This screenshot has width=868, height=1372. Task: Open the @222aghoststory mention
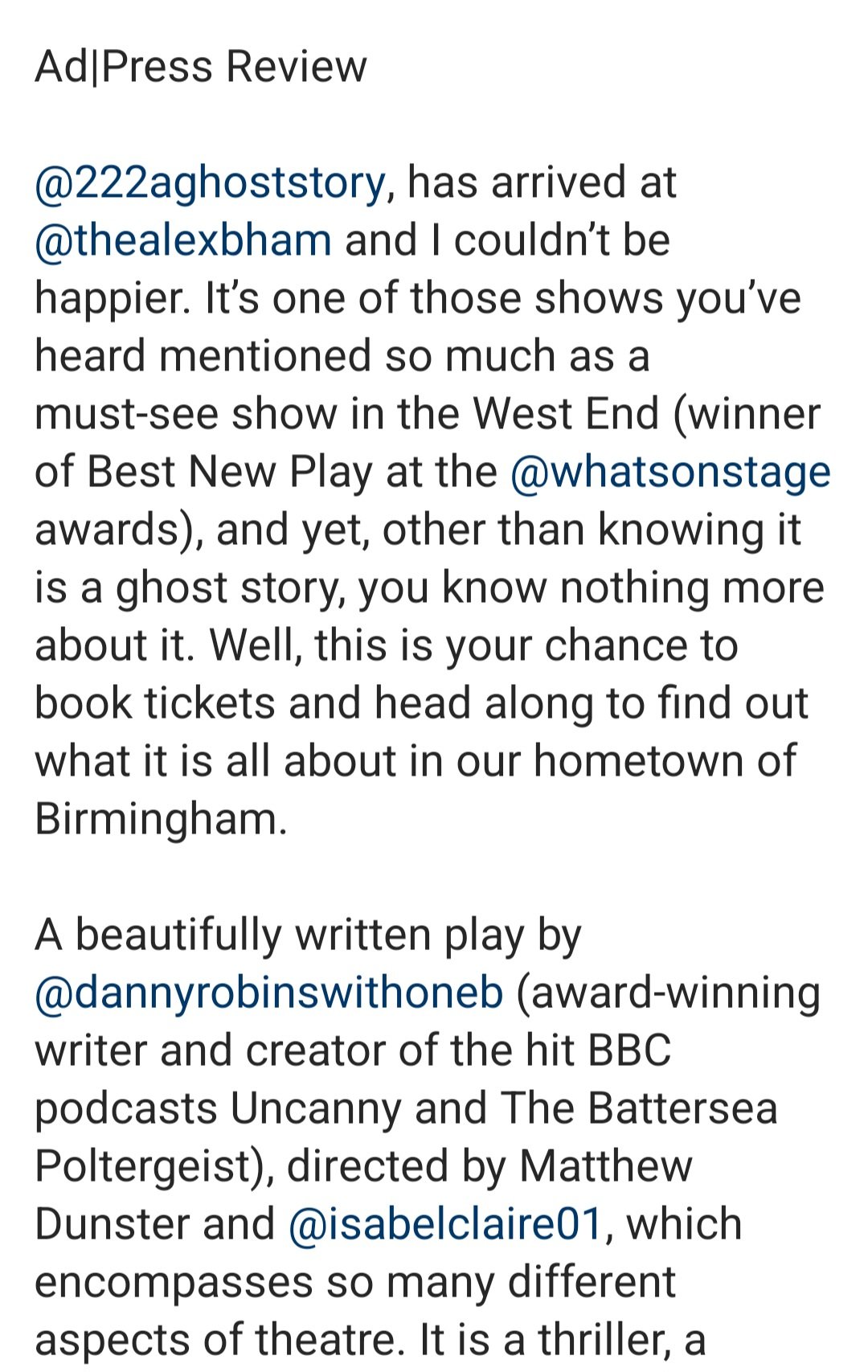coord(211,183)
